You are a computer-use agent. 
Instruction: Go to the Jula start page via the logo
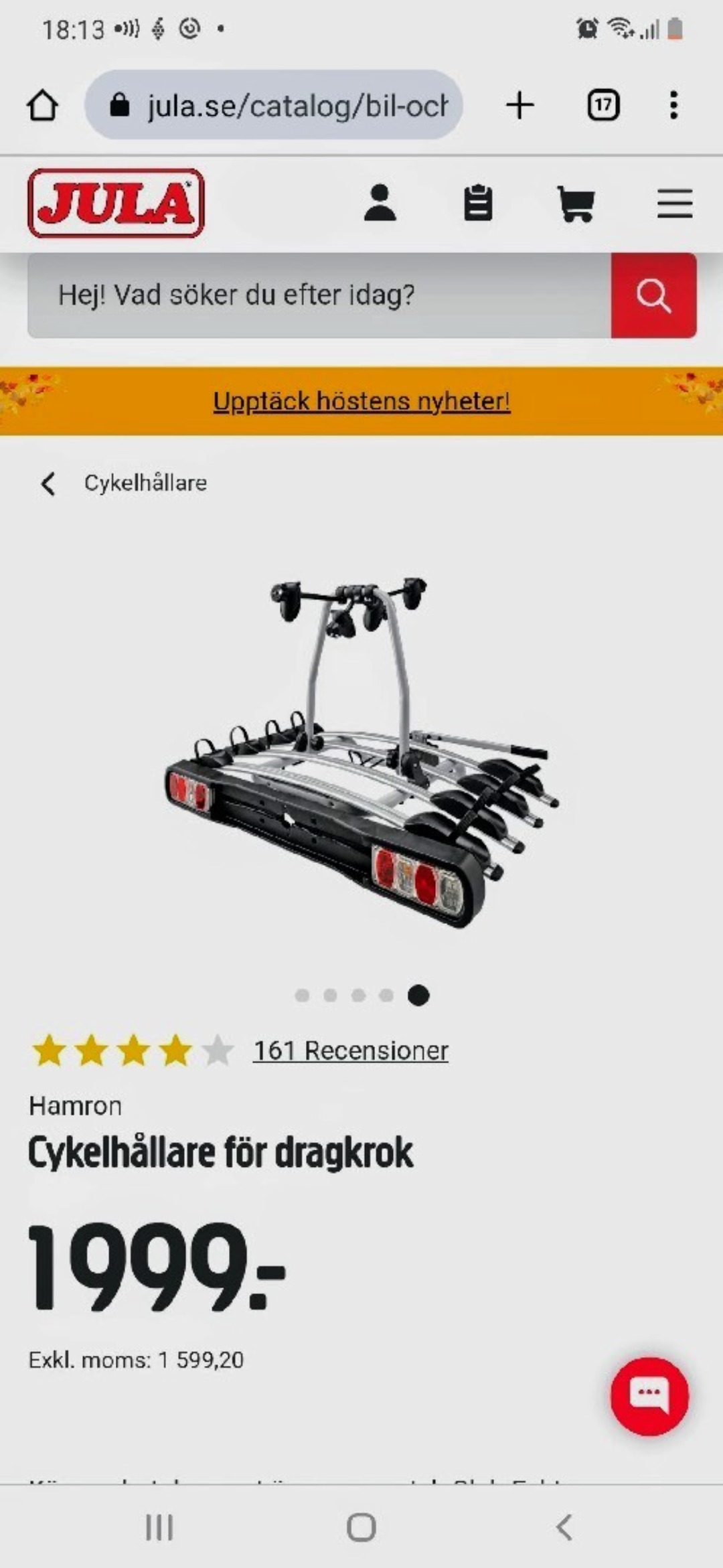[116, 203]
